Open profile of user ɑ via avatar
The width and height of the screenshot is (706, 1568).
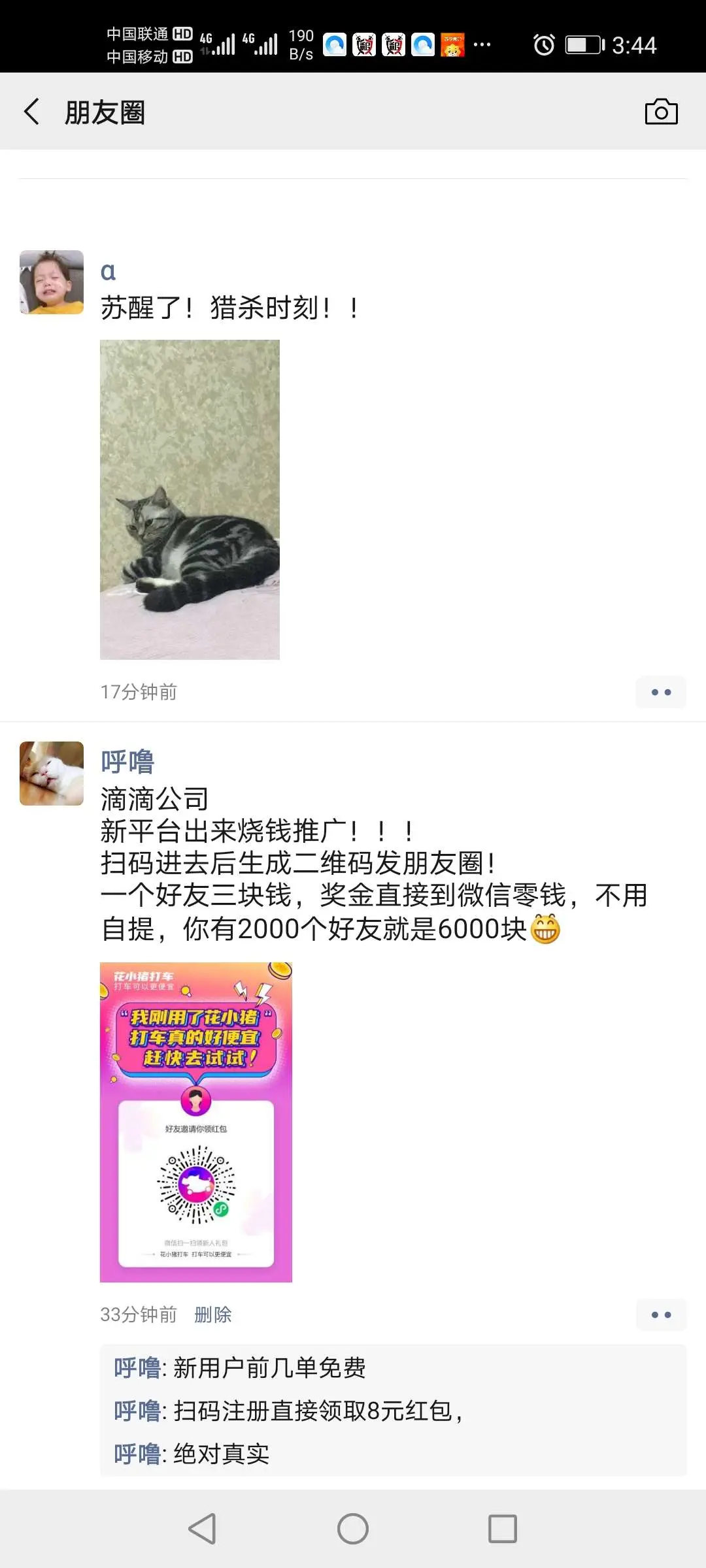click(x=52, y=282)
